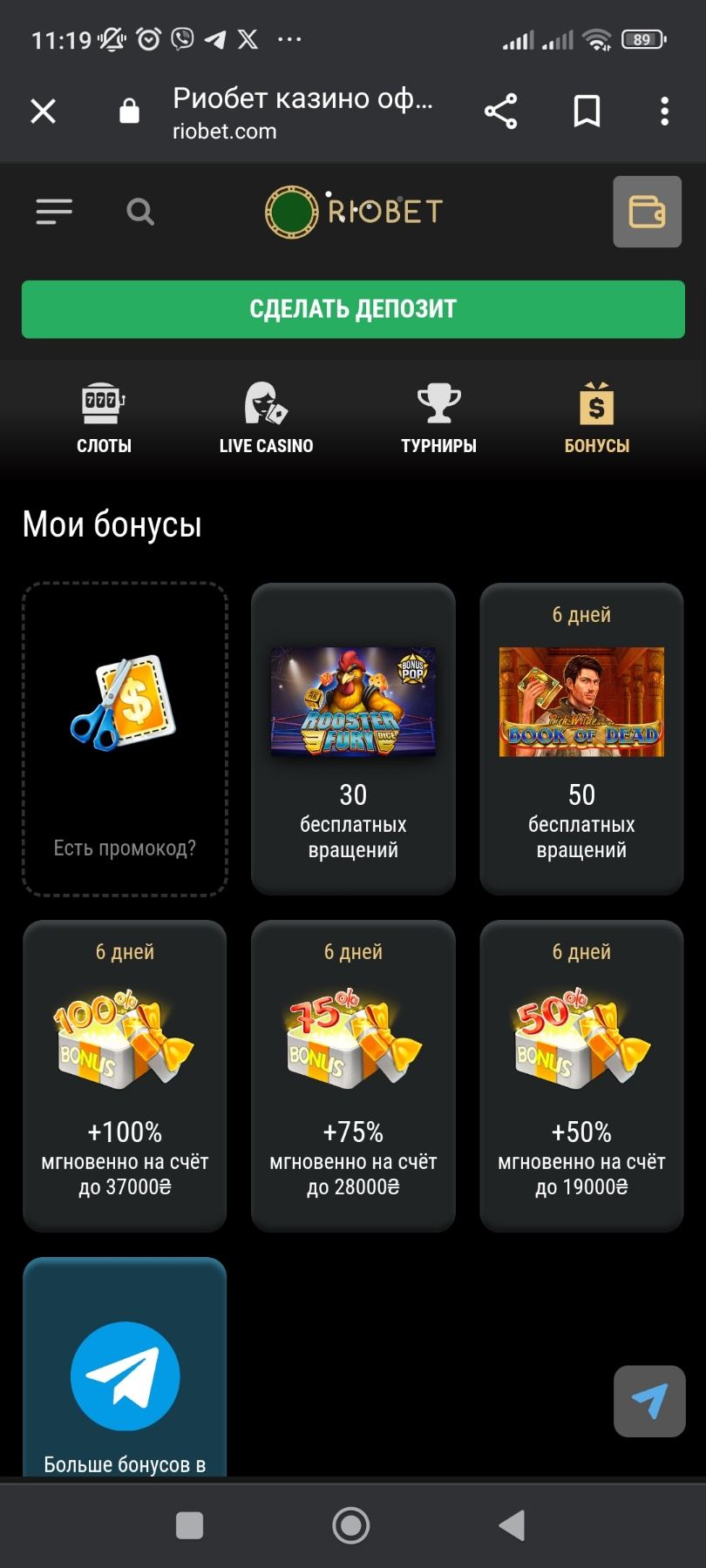Select the БОНУСЫ tab
Image resolution: width=706 pixels, height=1568 pixels.
(596, 419)
